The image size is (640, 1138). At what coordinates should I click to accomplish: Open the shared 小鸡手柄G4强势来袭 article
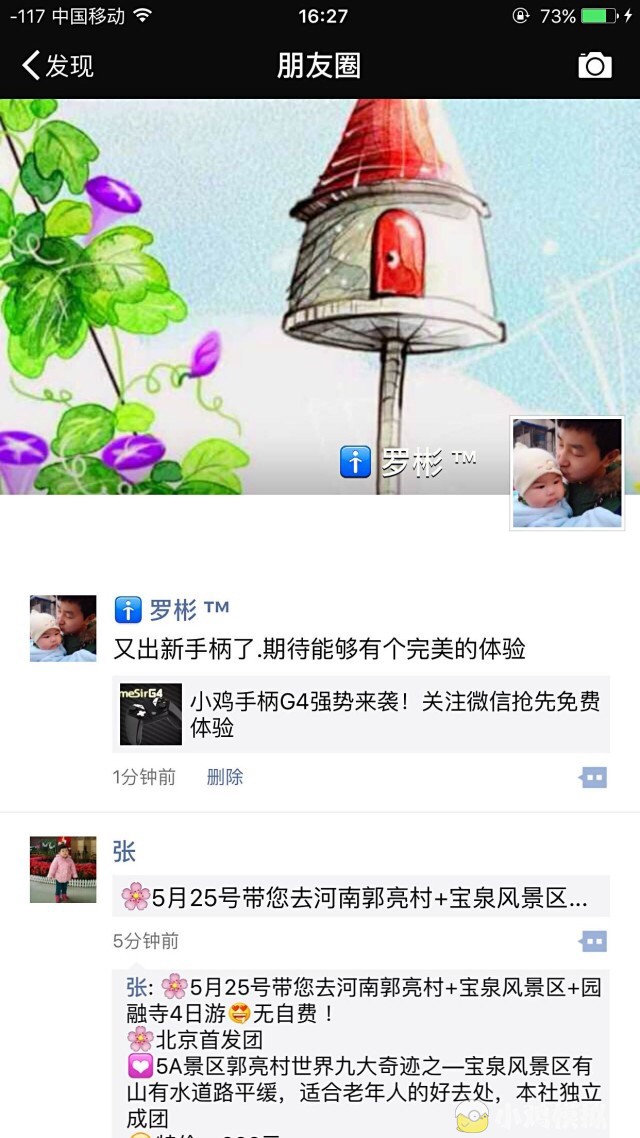pos(360,714)
